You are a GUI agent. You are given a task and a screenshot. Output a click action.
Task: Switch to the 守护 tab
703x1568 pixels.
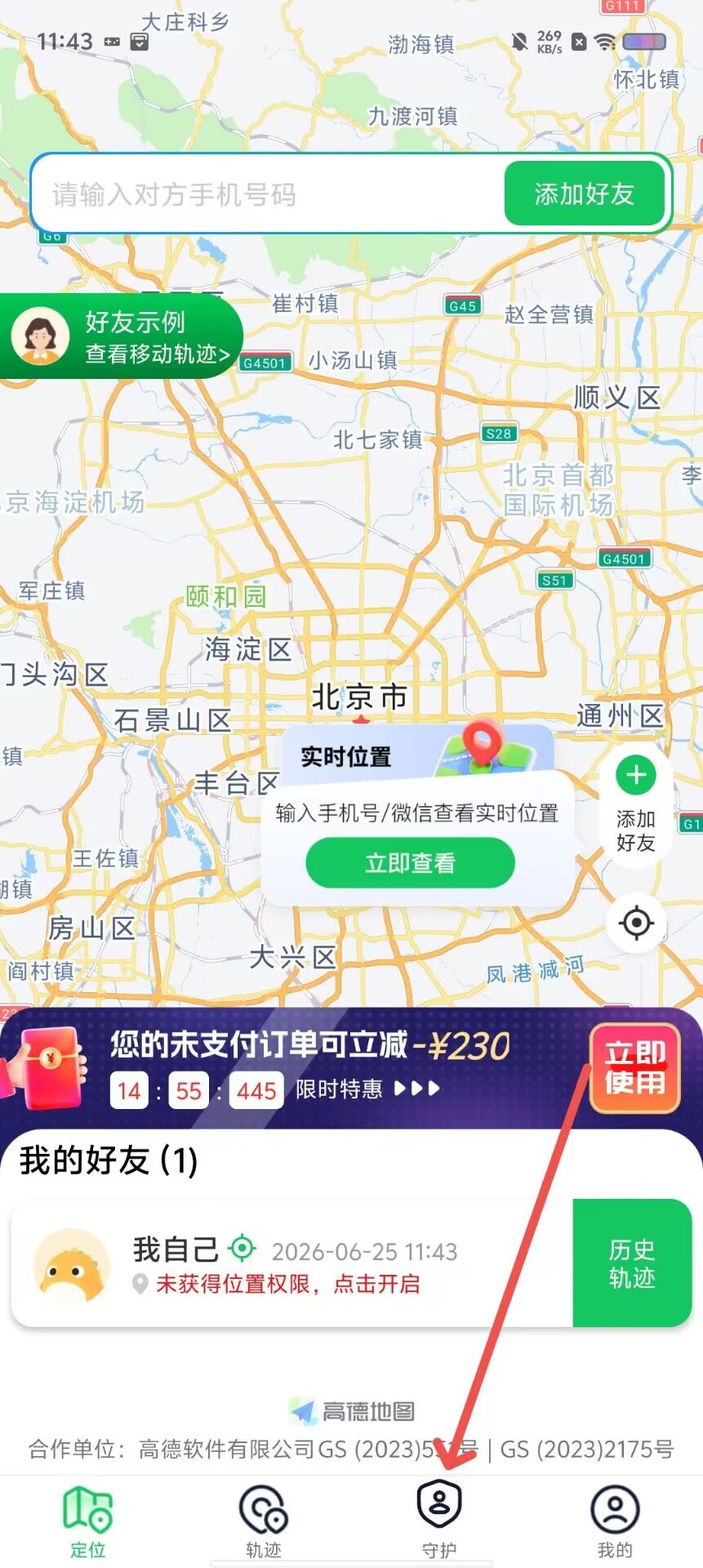coord(439,1521)
